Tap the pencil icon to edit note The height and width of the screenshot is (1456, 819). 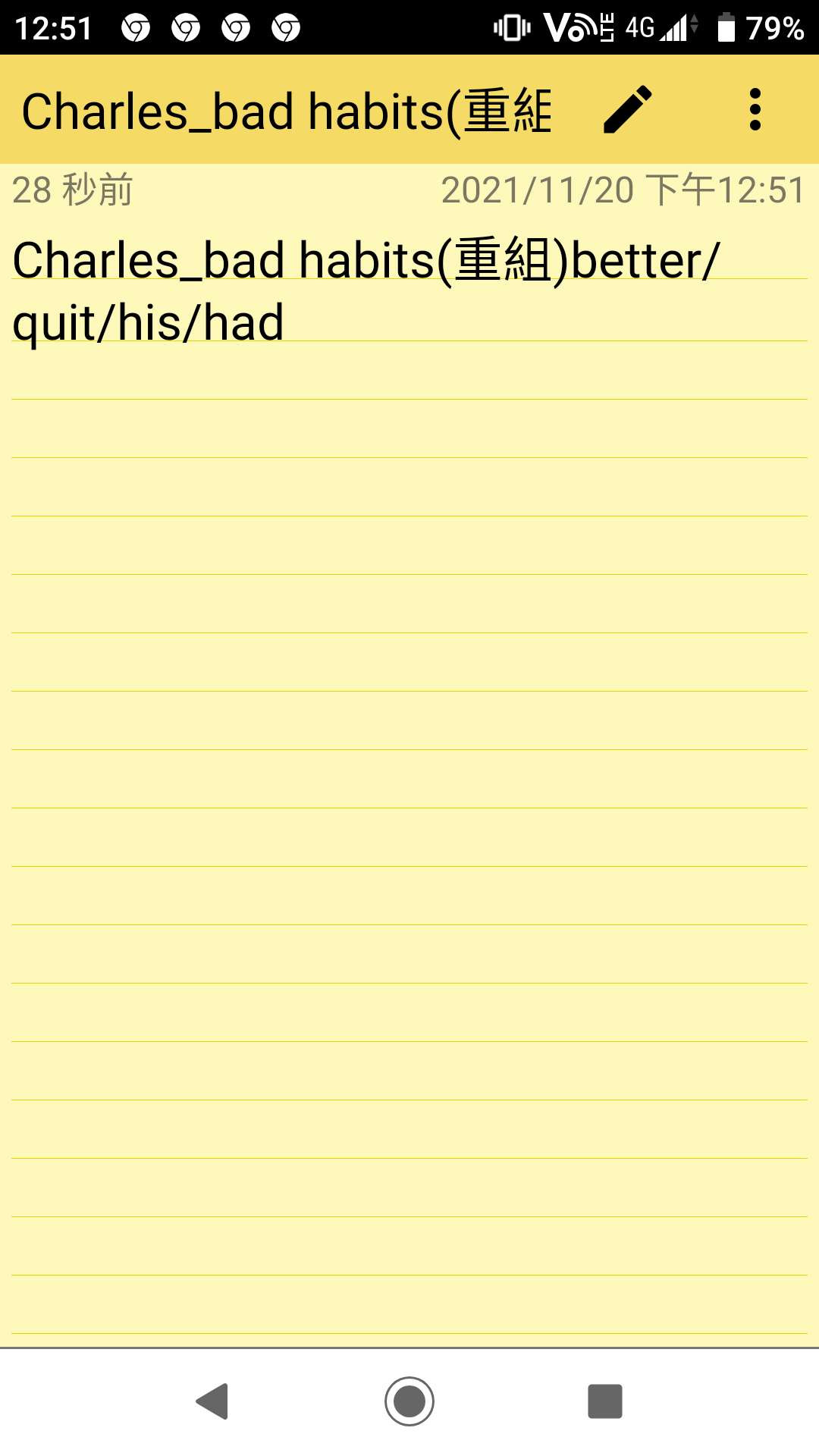tap(628, 110)
